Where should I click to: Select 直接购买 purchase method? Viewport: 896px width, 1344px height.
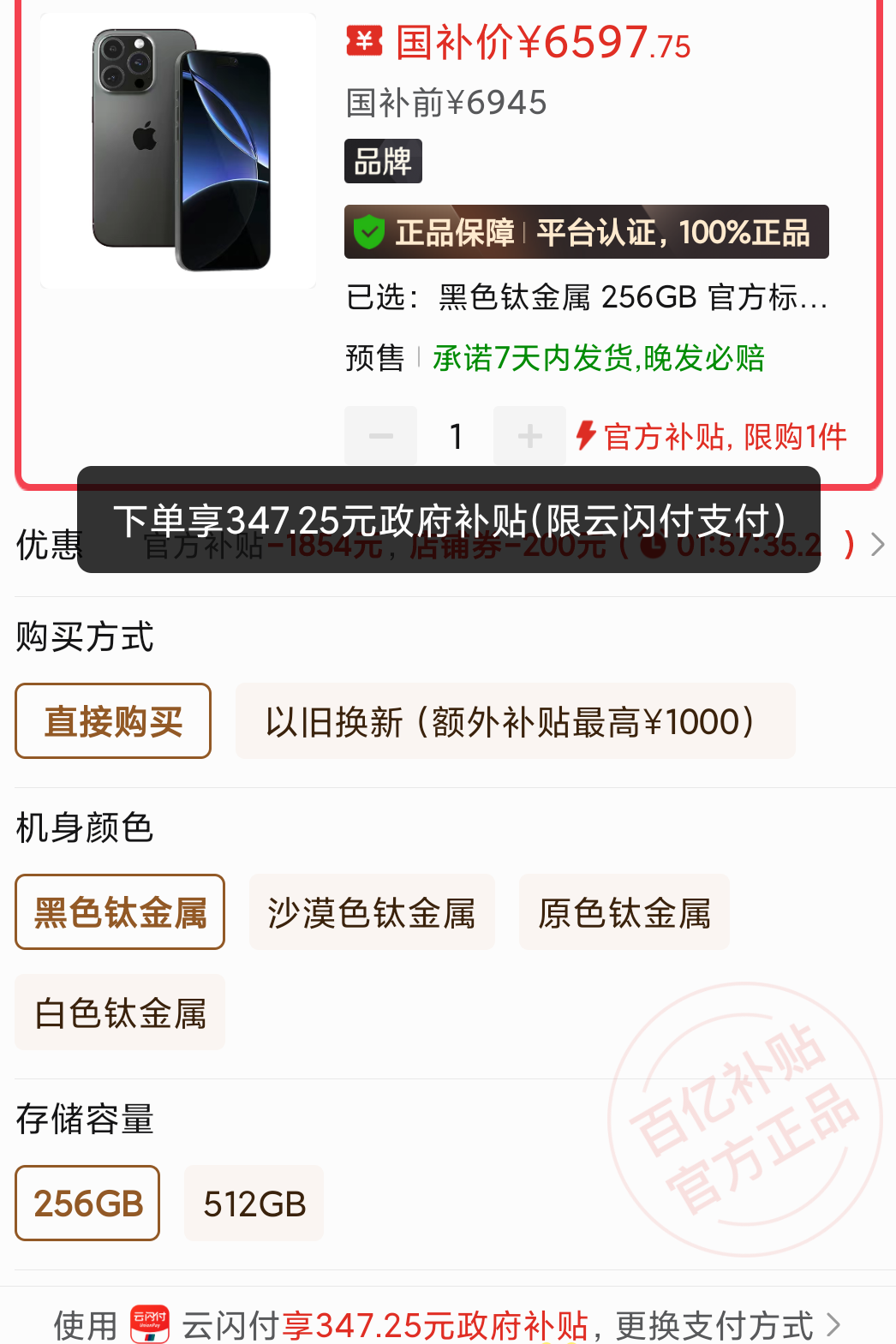pyautogui.click(x=113, y=721)
